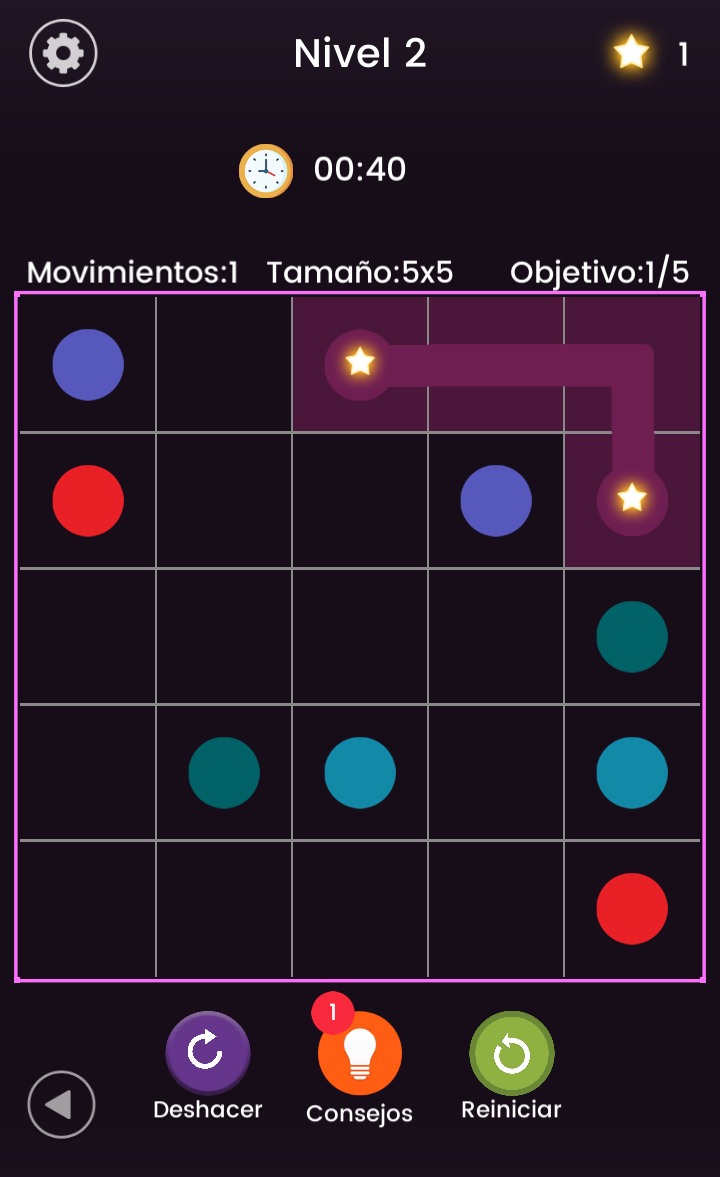Viewport: 720px width, 1177px height.
Task: Tap the Deshacer undo button
Action: point(208,1053)
